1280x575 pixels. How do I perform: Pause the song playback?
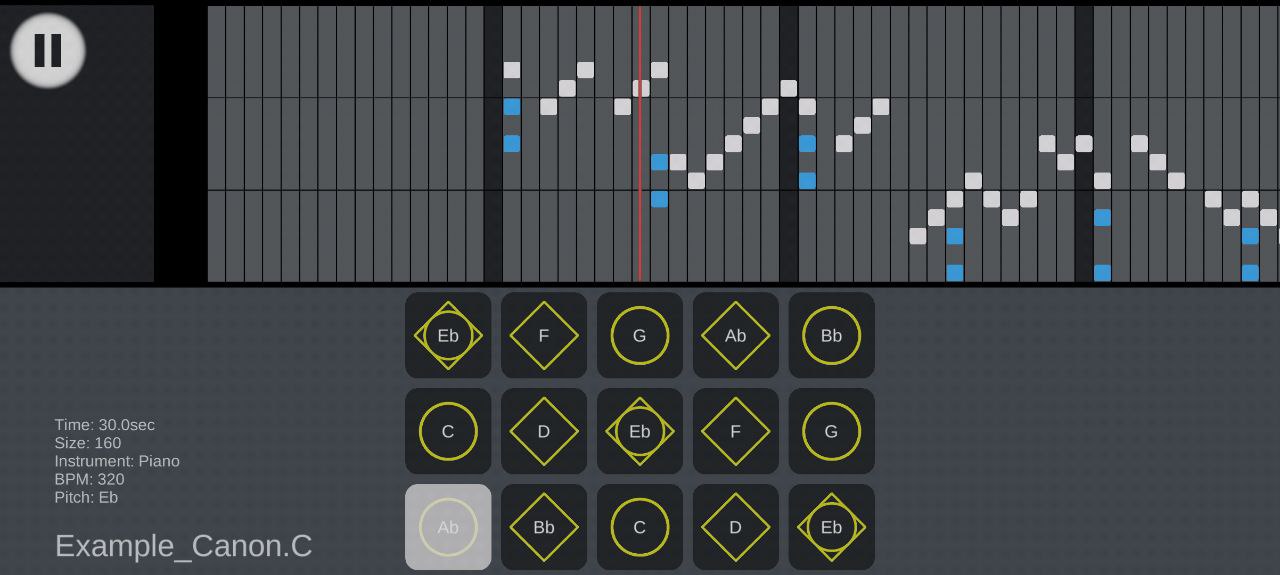click(x=48, y=50)
